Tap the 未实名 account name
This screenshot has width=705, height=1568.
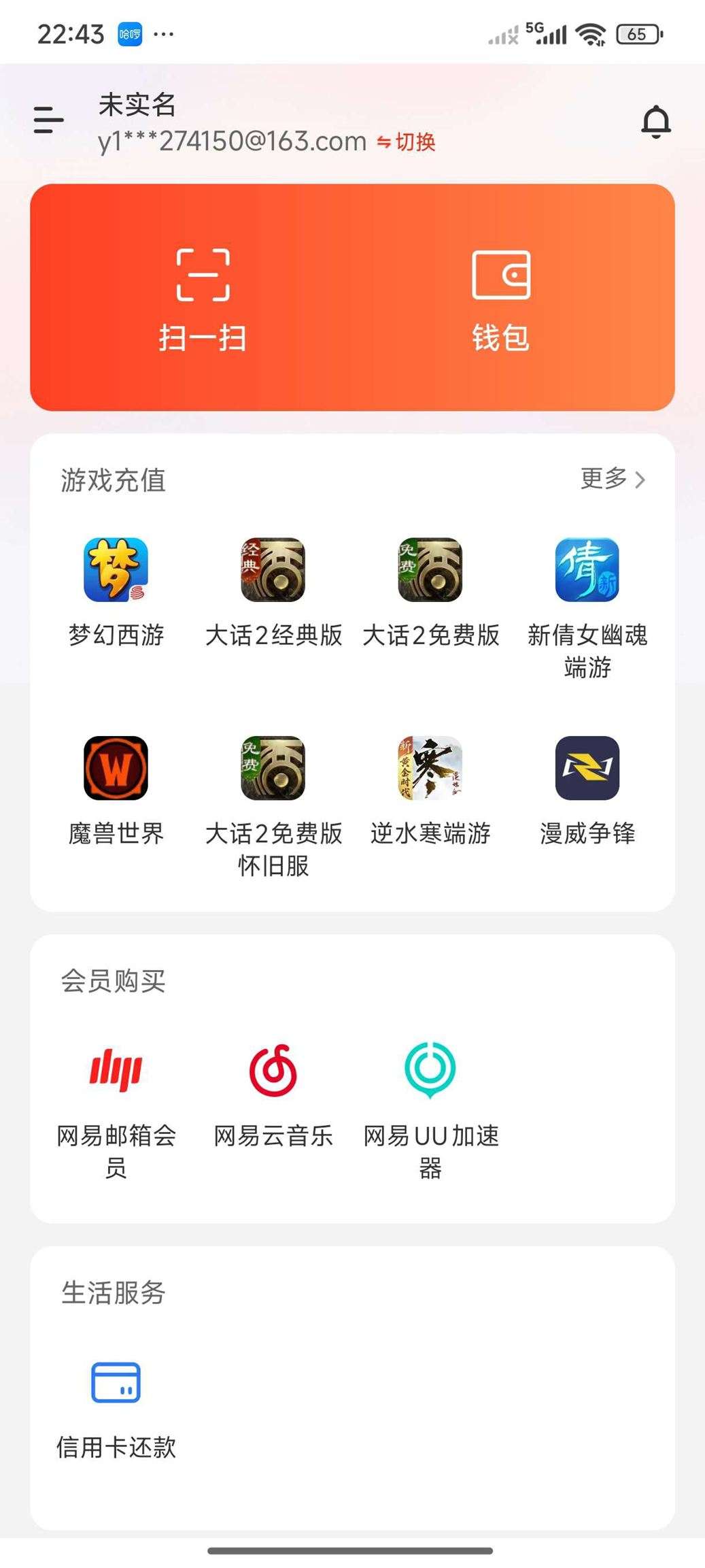(136, 105)
